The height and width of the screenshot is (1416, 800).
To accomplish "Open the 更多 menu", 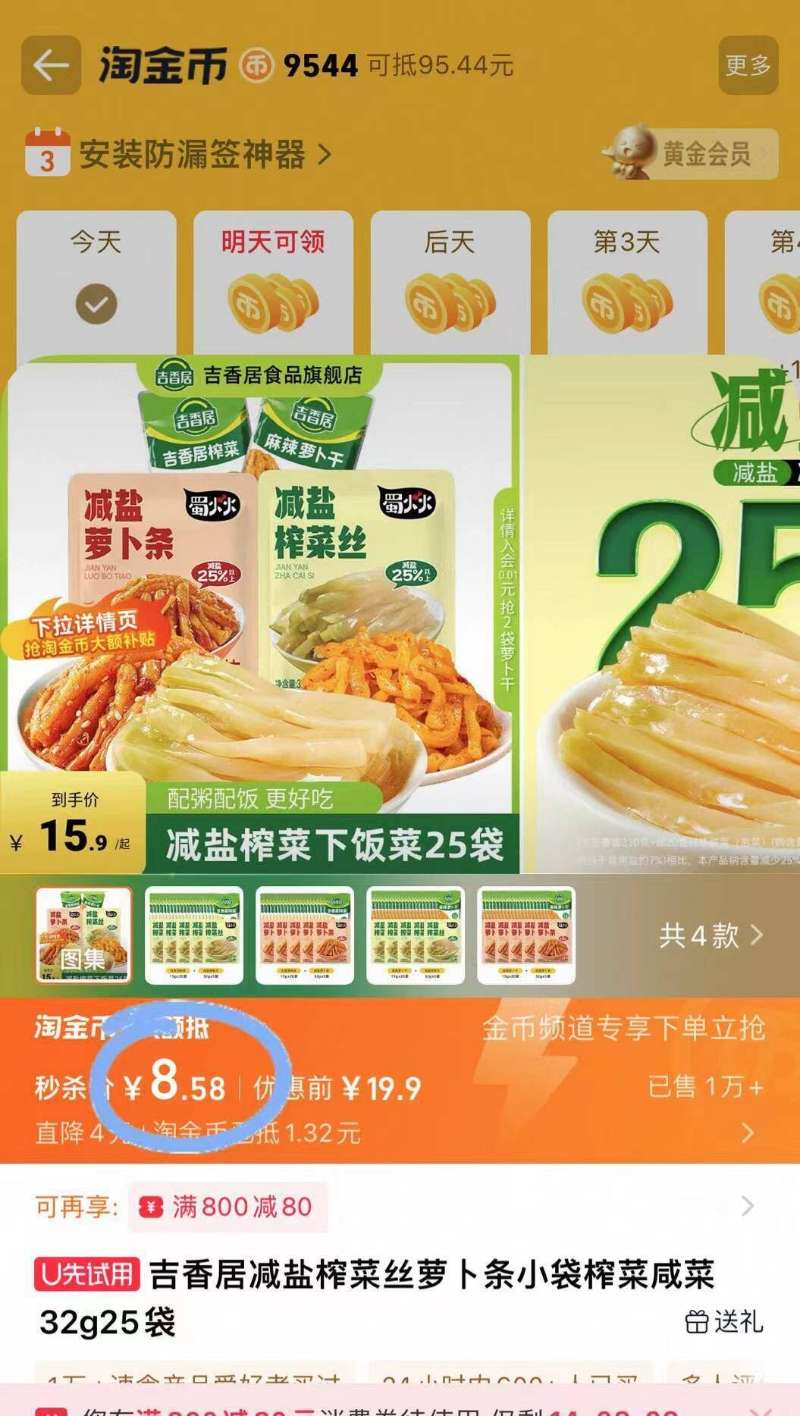I will pos(746,63).
